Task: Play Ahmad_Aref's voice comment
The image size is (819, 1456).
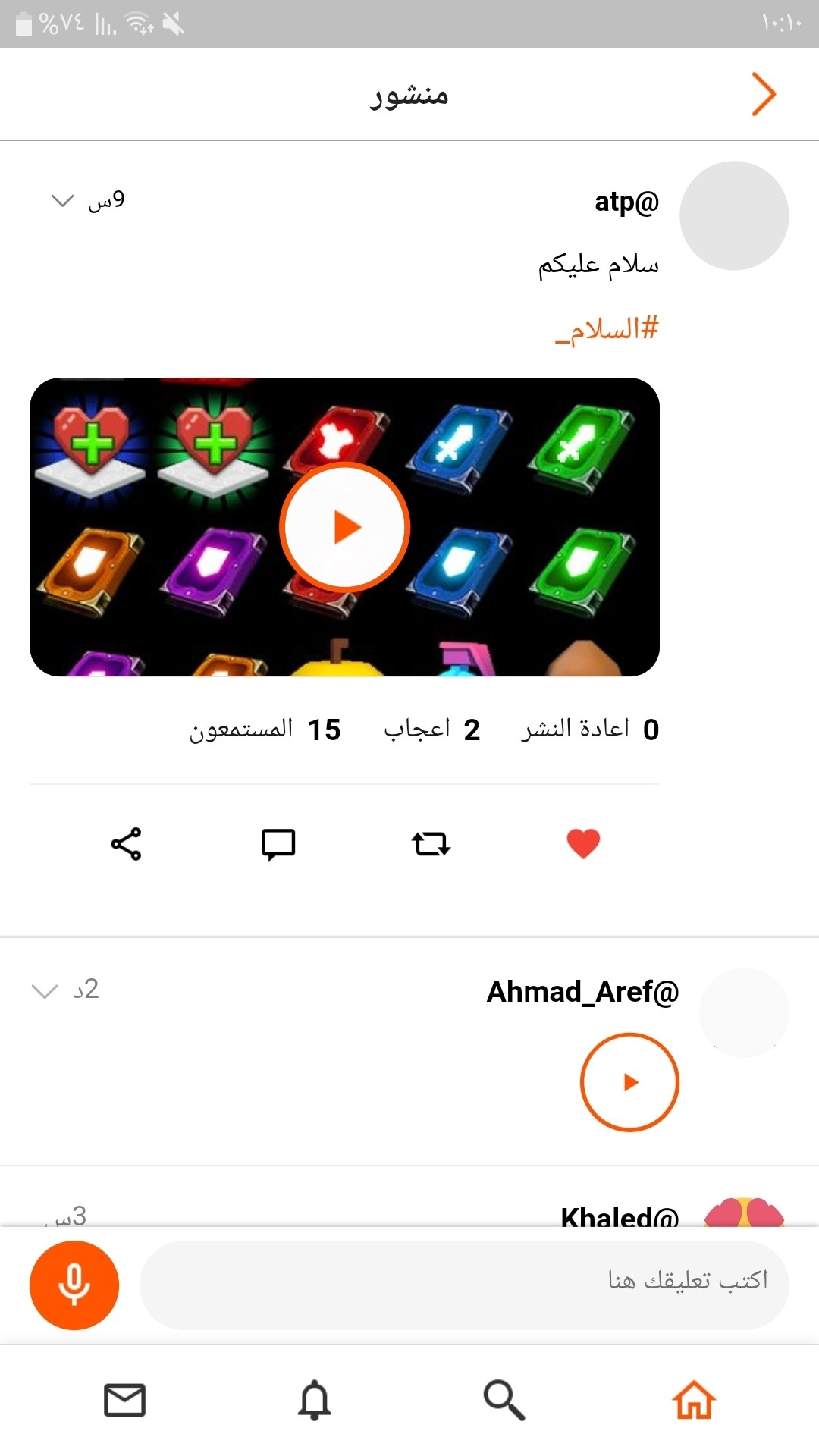Action: tap(629, 1082)
